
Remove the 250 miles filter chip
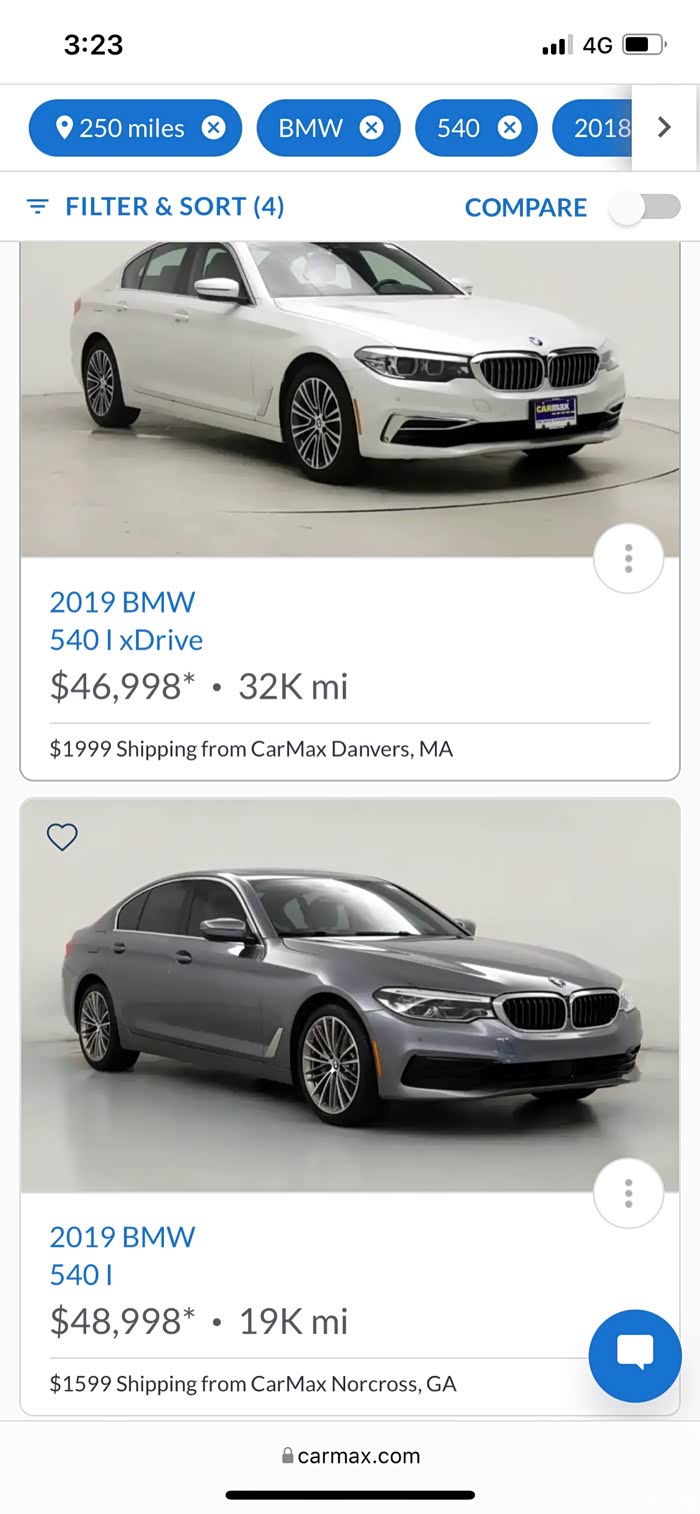click(213, 128)
